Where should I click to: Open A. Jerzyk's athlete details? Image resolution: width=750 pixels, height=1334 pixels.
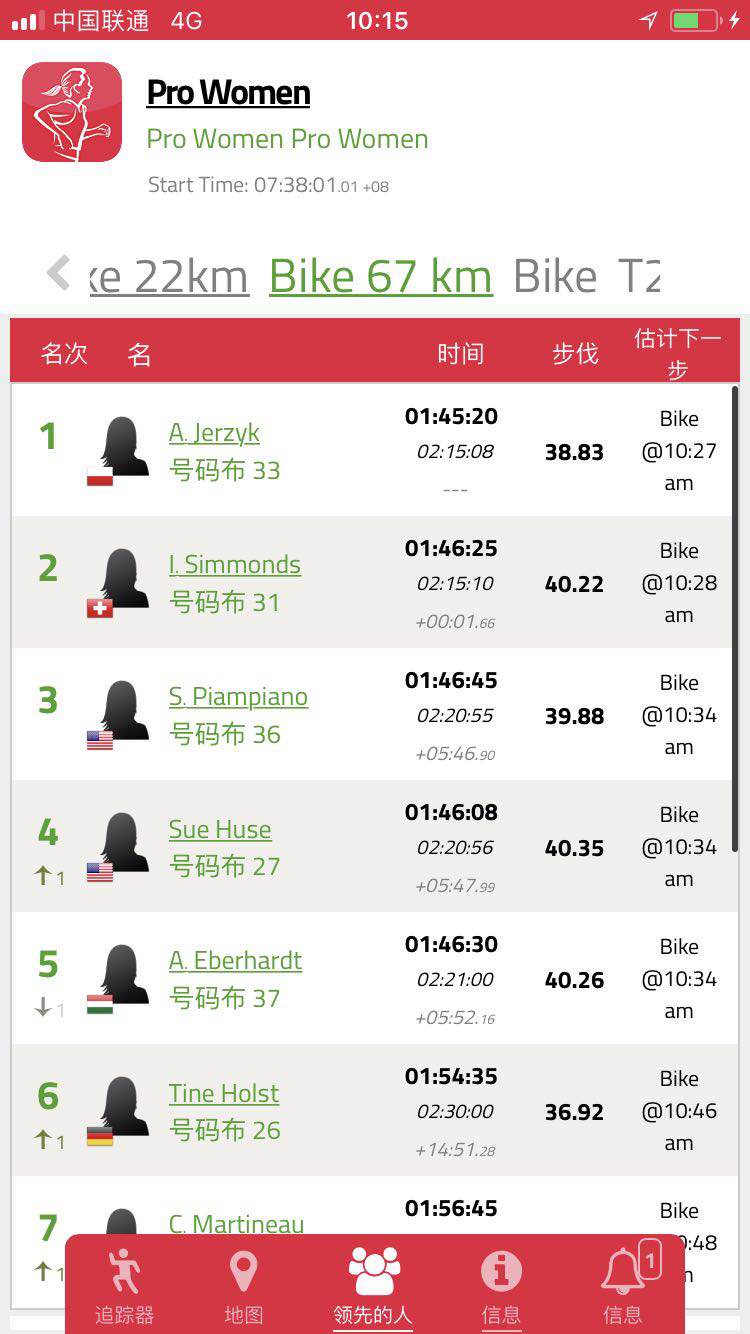point(214,432)
